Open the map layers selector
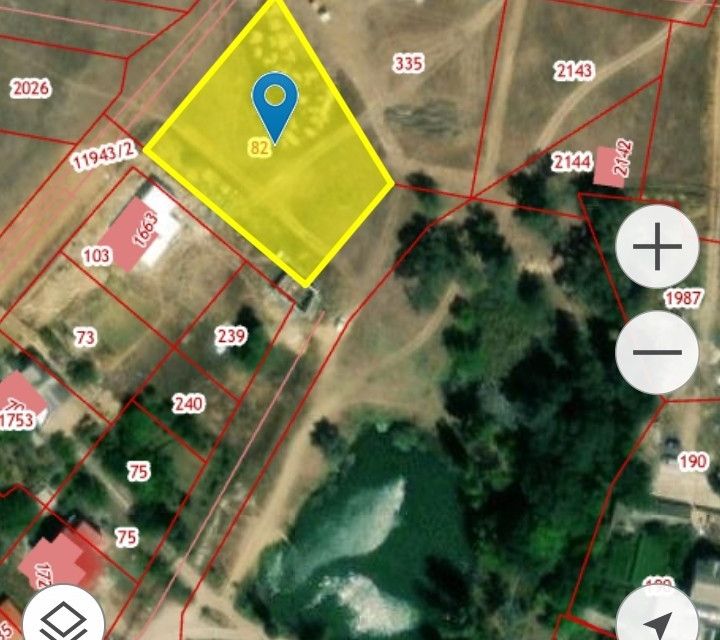 [64, 614]
